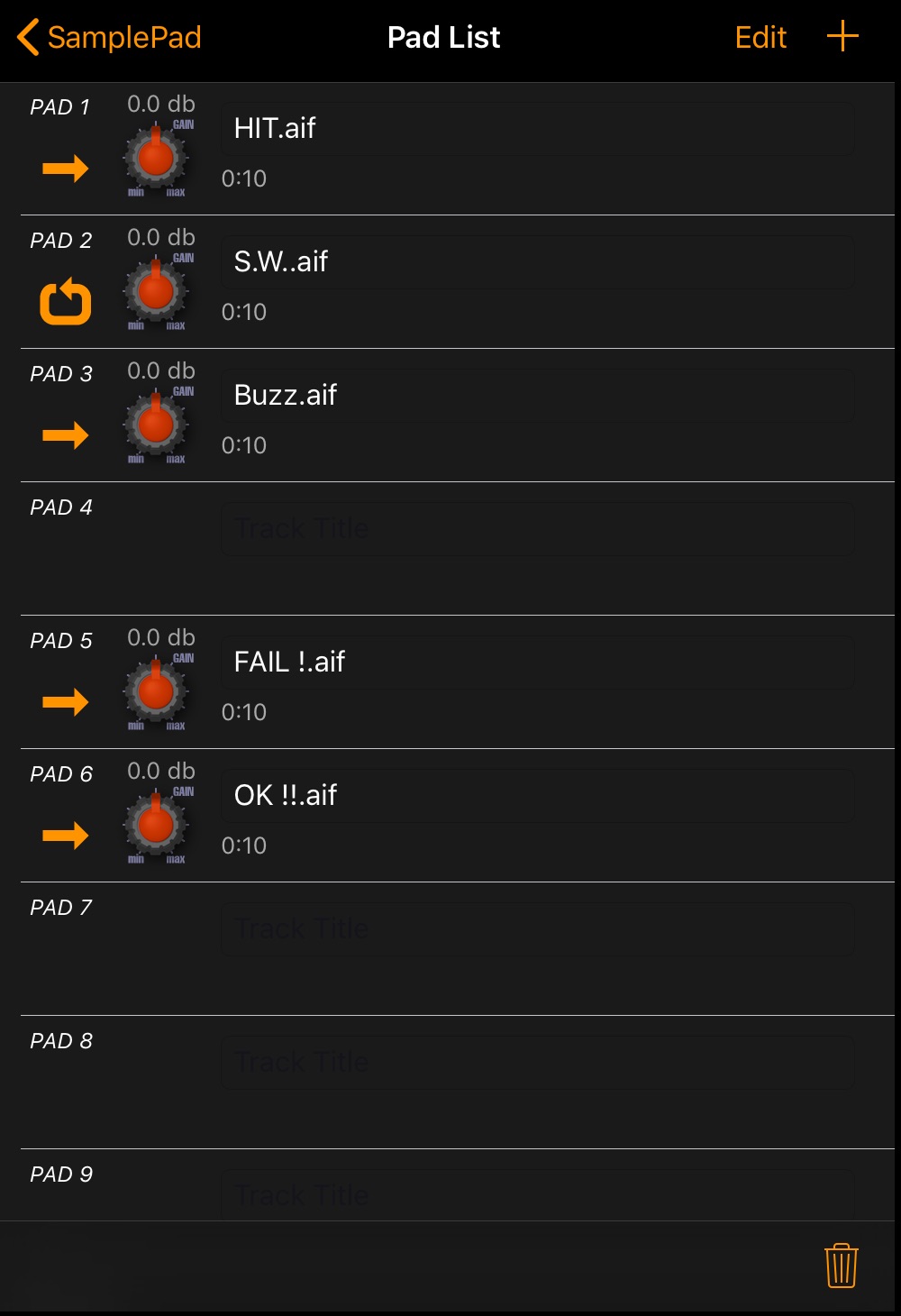The width and height of the screenshot is (901, 1316).
Task: Tap the gain knob for PAD 1
Action: click(x=156, y=158)
